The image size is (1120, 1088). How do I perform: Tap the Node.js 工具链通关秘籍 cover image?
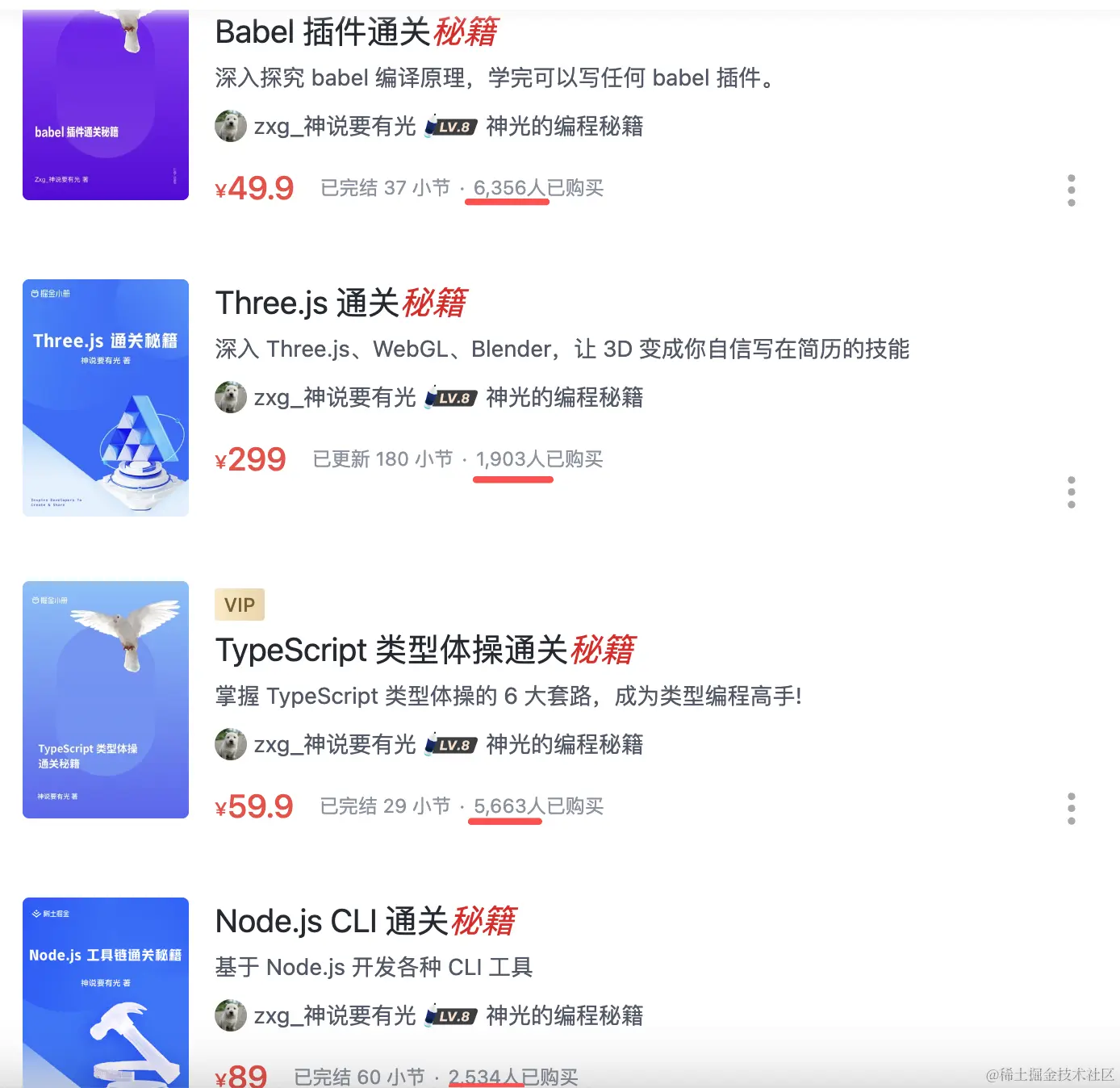106,993
